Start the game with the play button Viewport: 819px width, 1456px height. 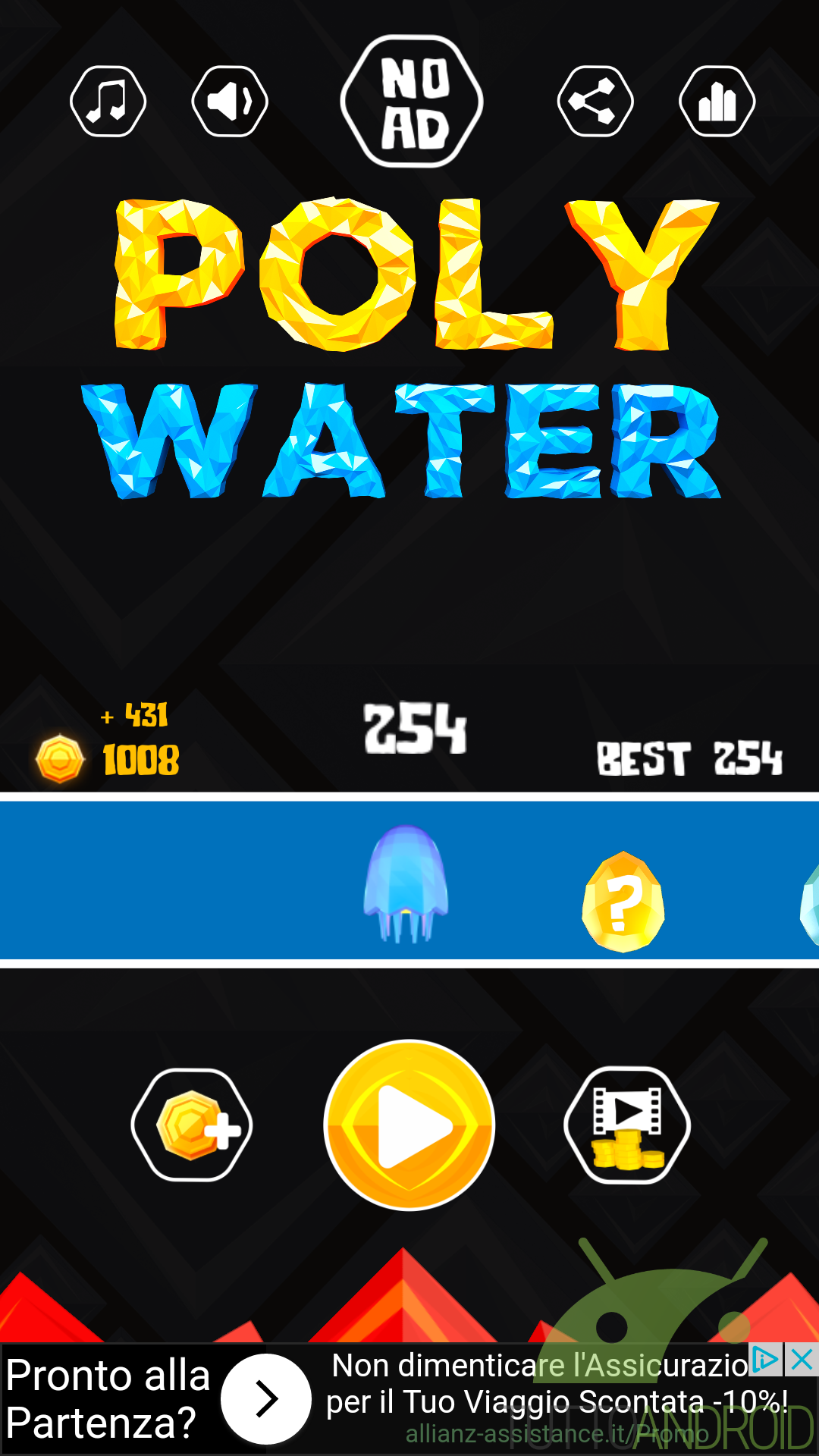(409, 1125)
